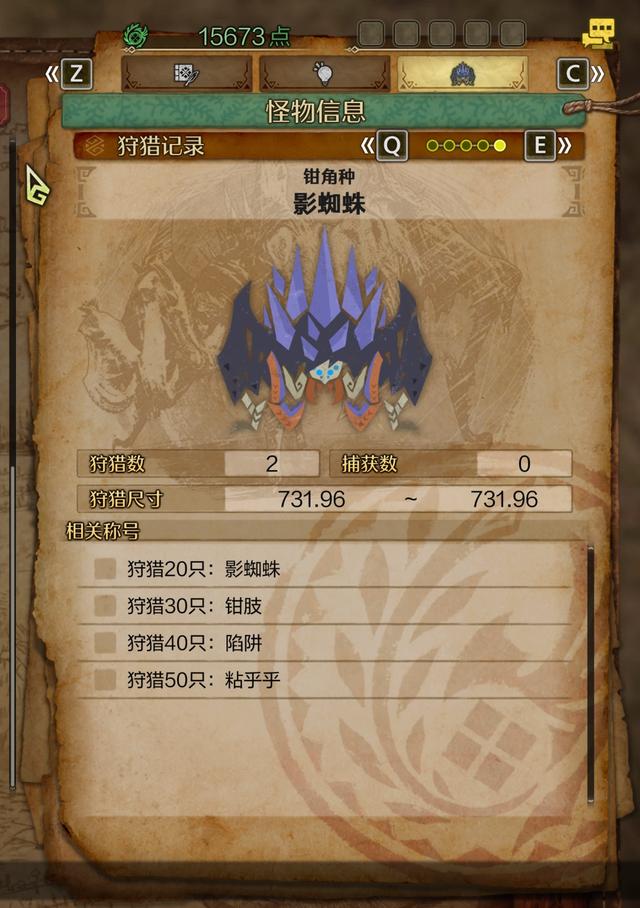640x908 pixels.
Task: Go to next page with E arrow
Action: click(549, 146)
